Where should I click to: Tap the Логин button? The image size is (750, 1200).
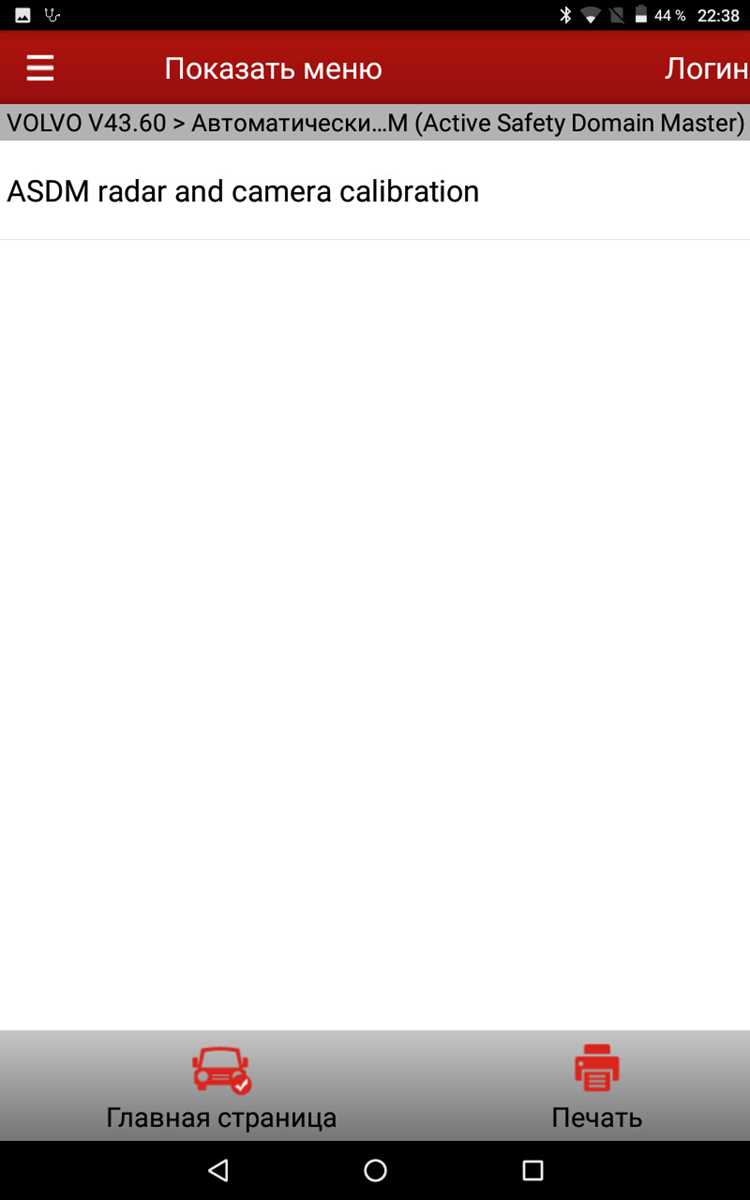(706, 68)
